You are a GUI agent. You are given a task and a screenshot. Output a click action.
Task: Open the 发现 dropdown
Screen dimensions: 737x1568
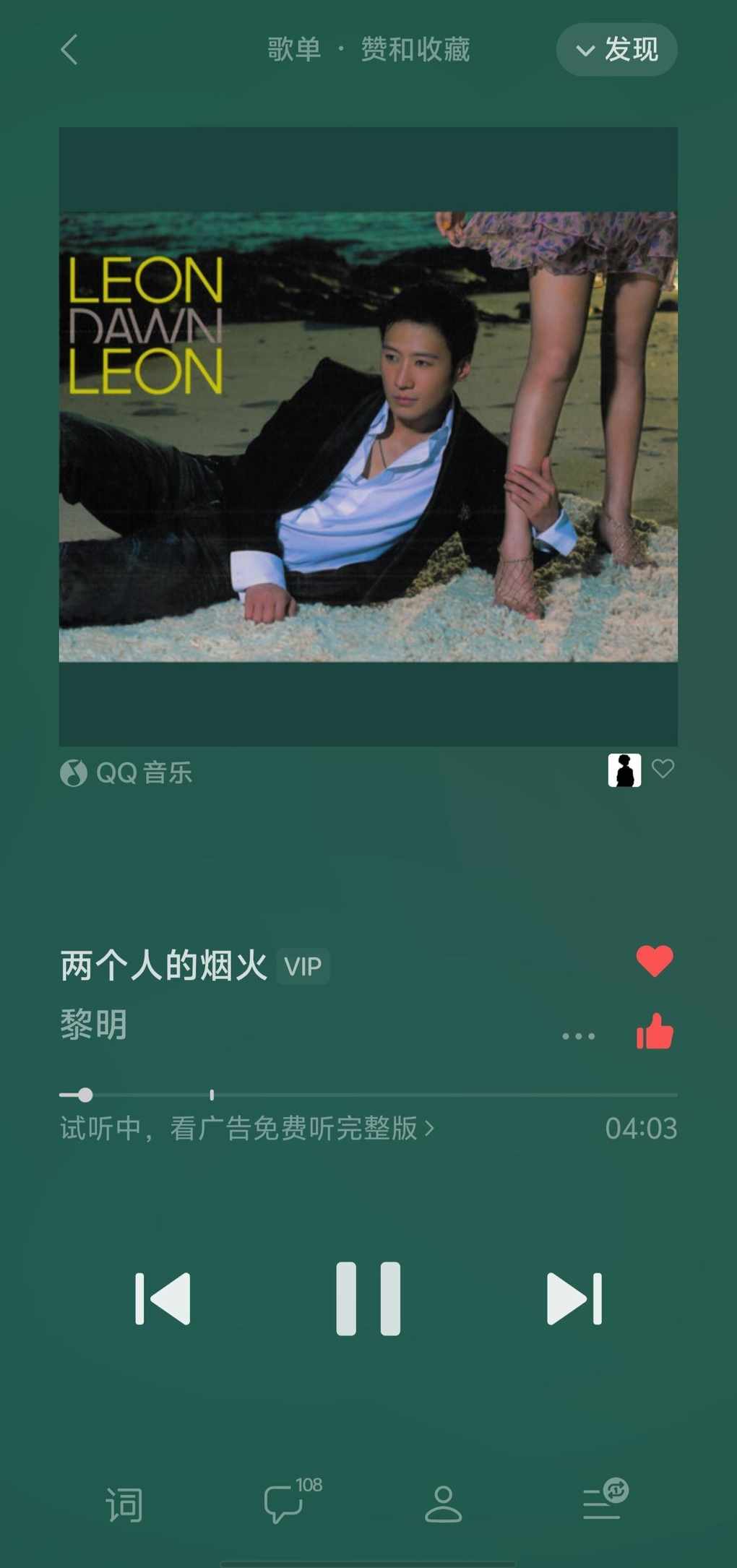[x=616, y=50]
